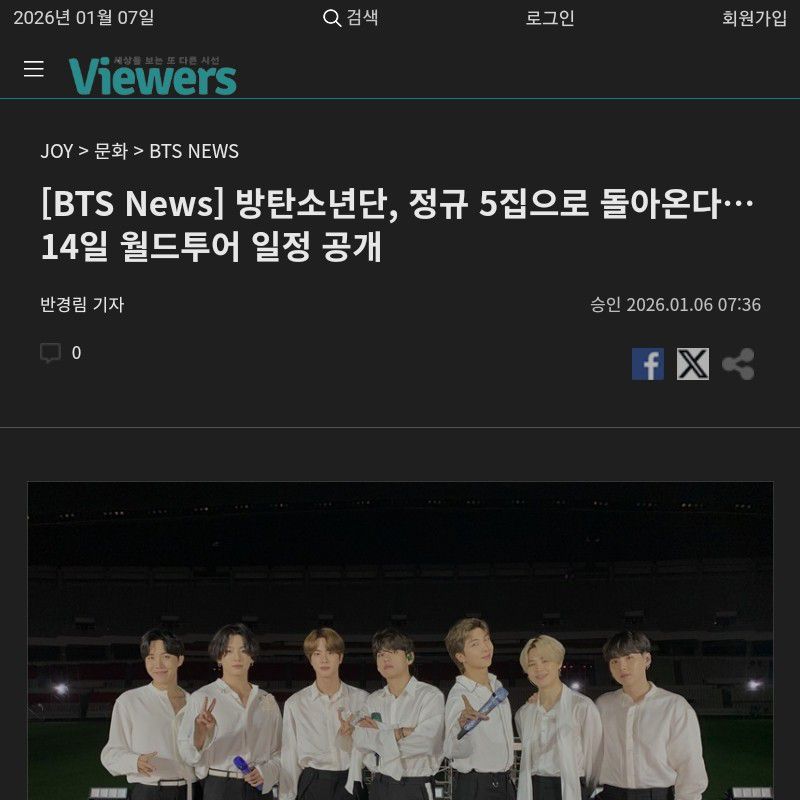Viewport: 800px width, 800px height.
Task: View reporter 반경림 기자's articles
Action: [x=82, y=305]
